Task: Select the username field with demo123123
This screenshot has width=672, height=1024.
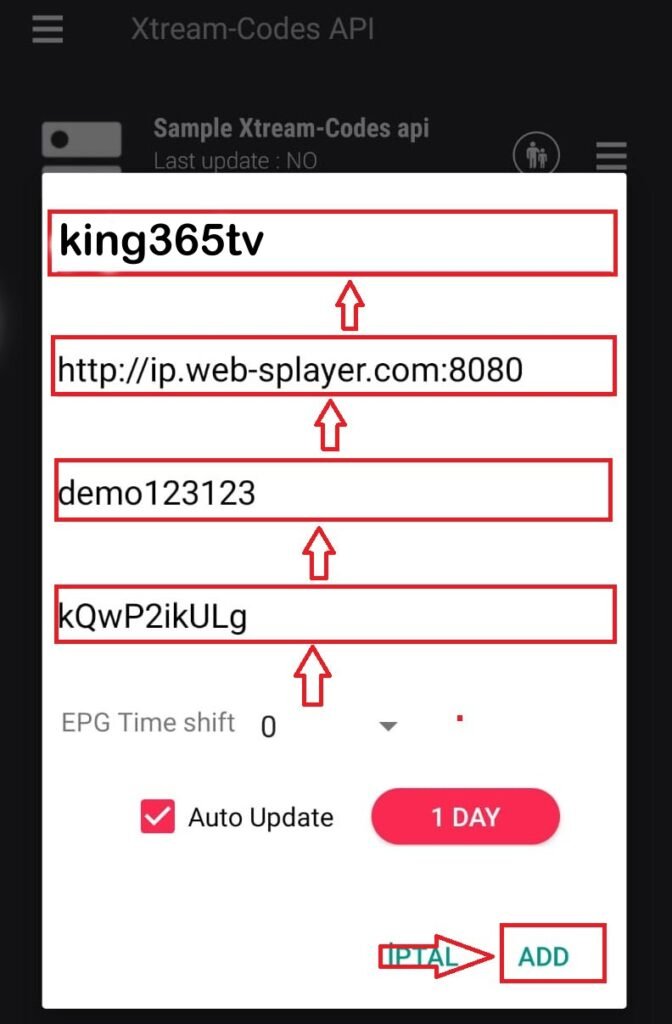Action: click(332, 491)
